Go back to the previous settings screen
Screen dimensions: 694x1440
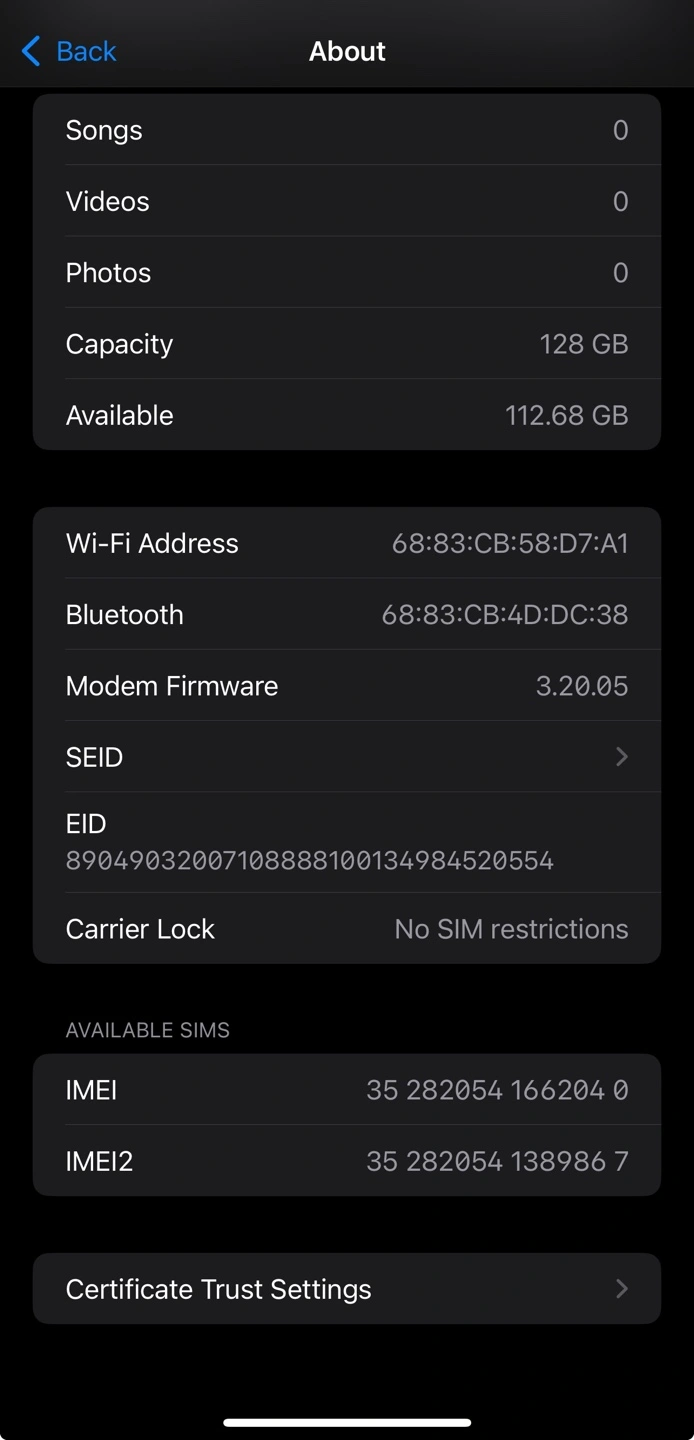(69, 51)
